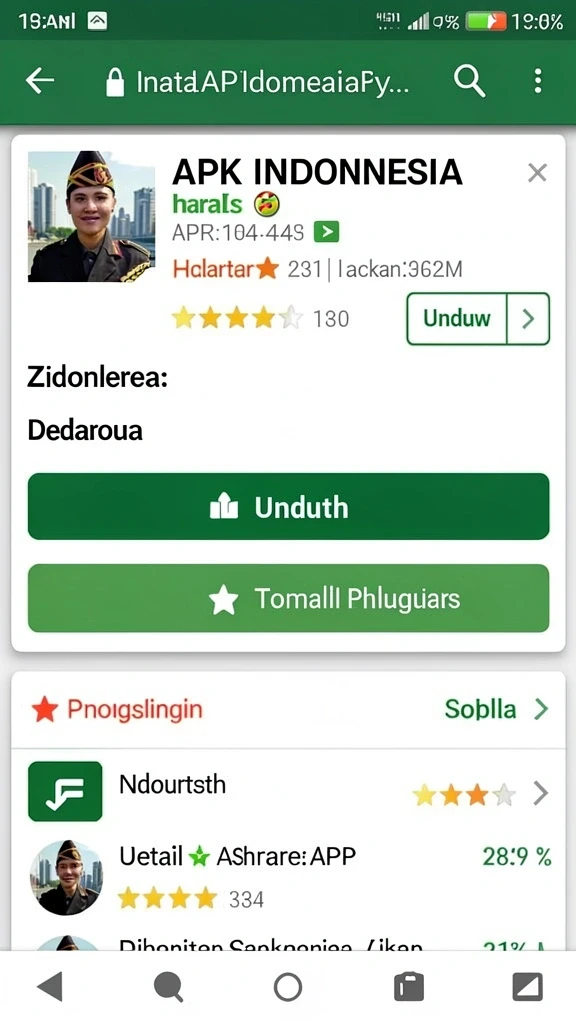
Task: Go to the home screen via circle button
Action: pos(288,986)
